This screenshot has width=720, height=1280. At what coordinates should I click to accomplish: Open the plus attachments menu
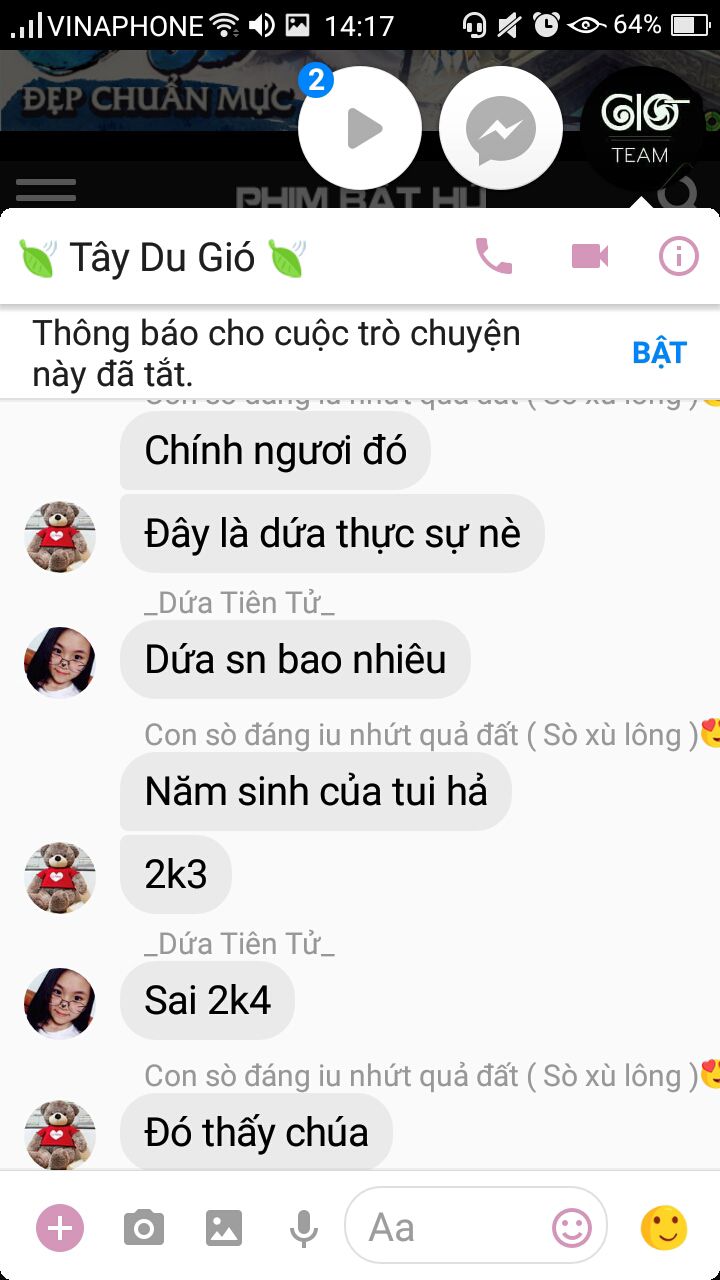60,1227
